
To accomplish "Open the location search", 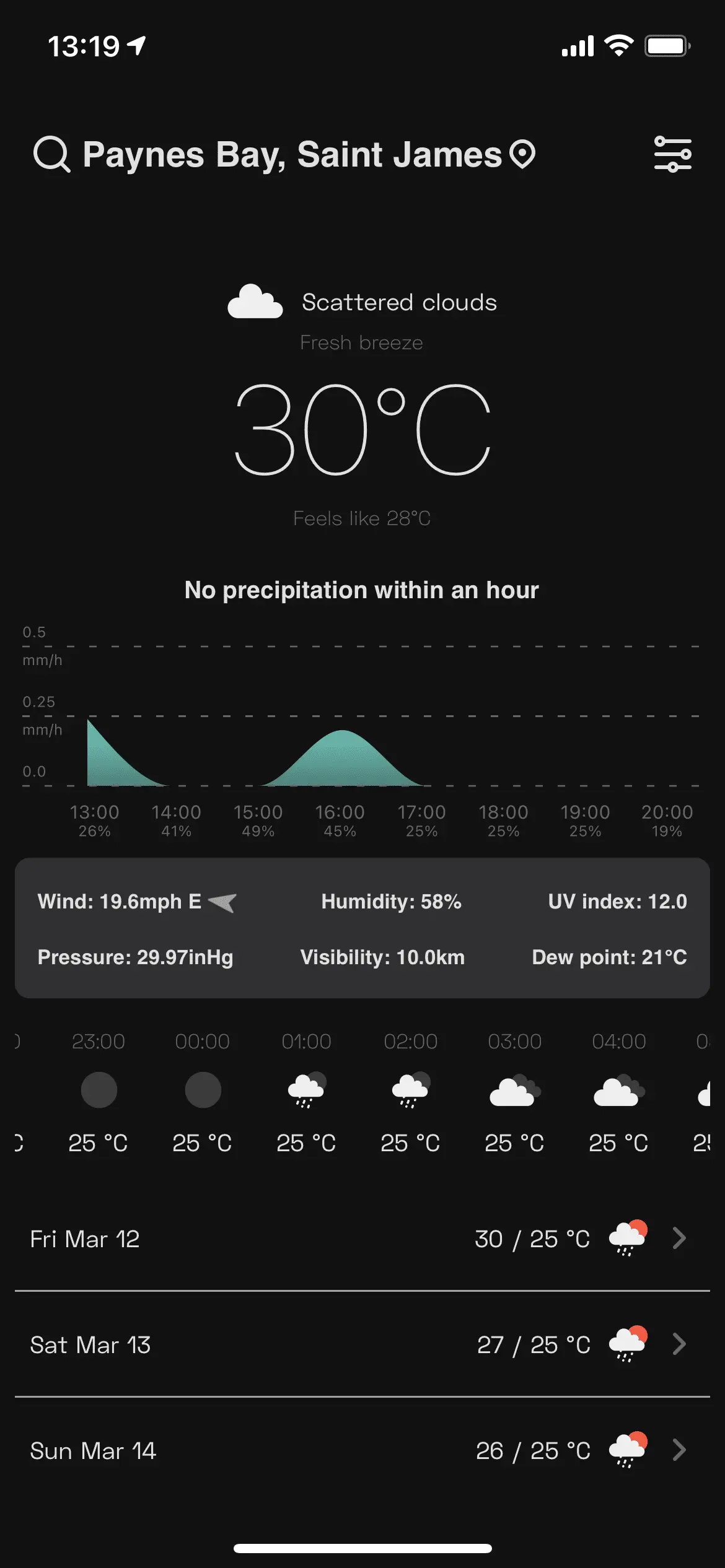I will [52, 154].
